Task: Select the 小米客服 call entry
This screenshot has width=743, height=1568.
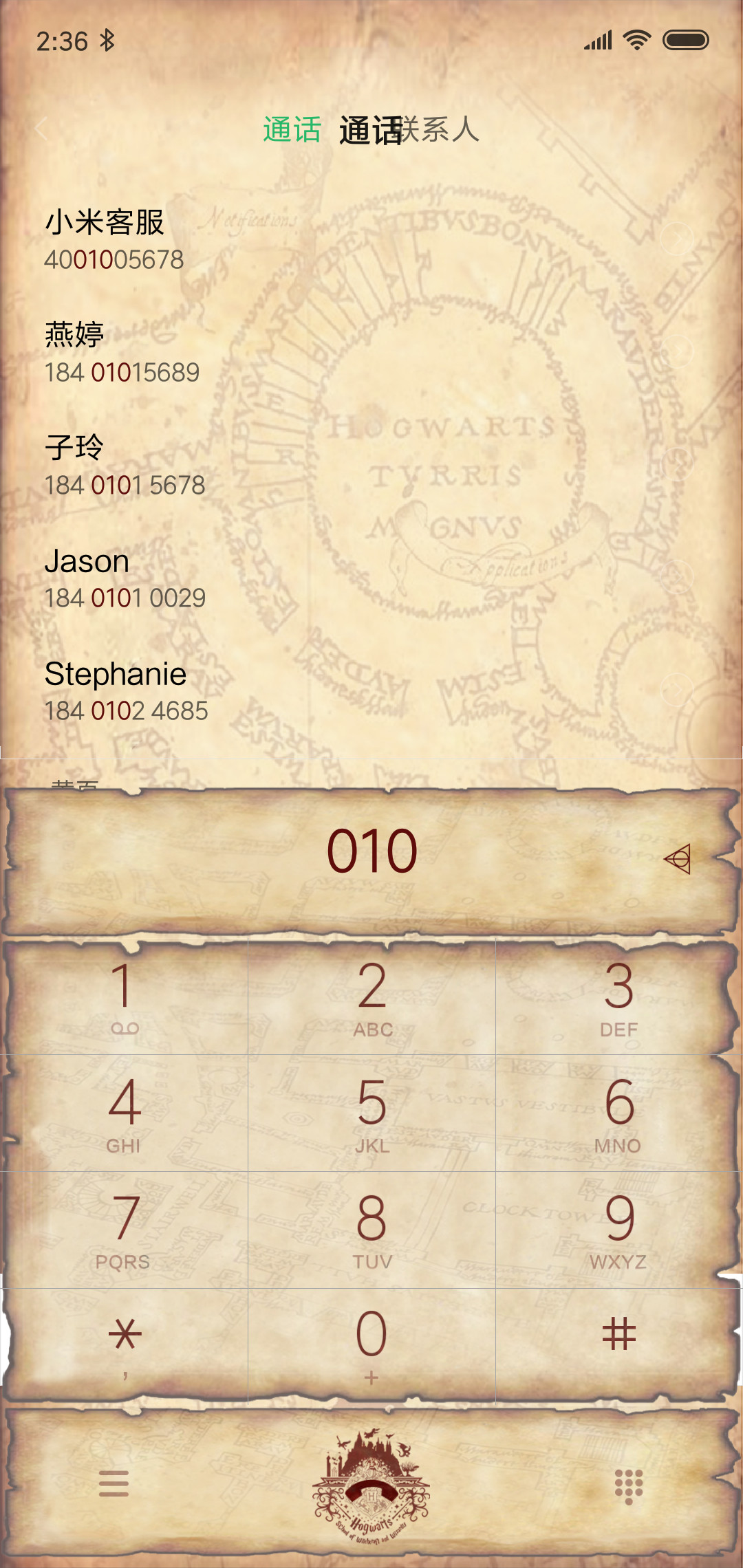Action: 371,239
